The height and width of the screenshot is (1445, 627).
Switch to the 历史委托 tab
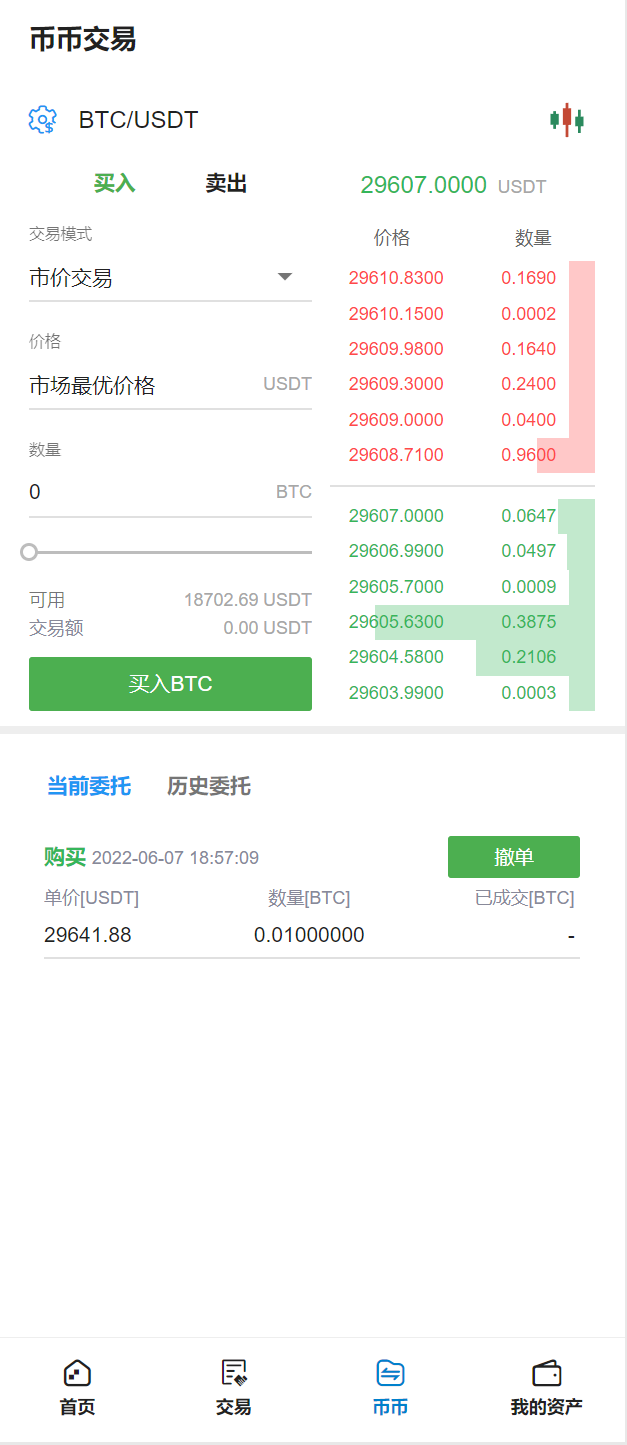coord(209,786)
